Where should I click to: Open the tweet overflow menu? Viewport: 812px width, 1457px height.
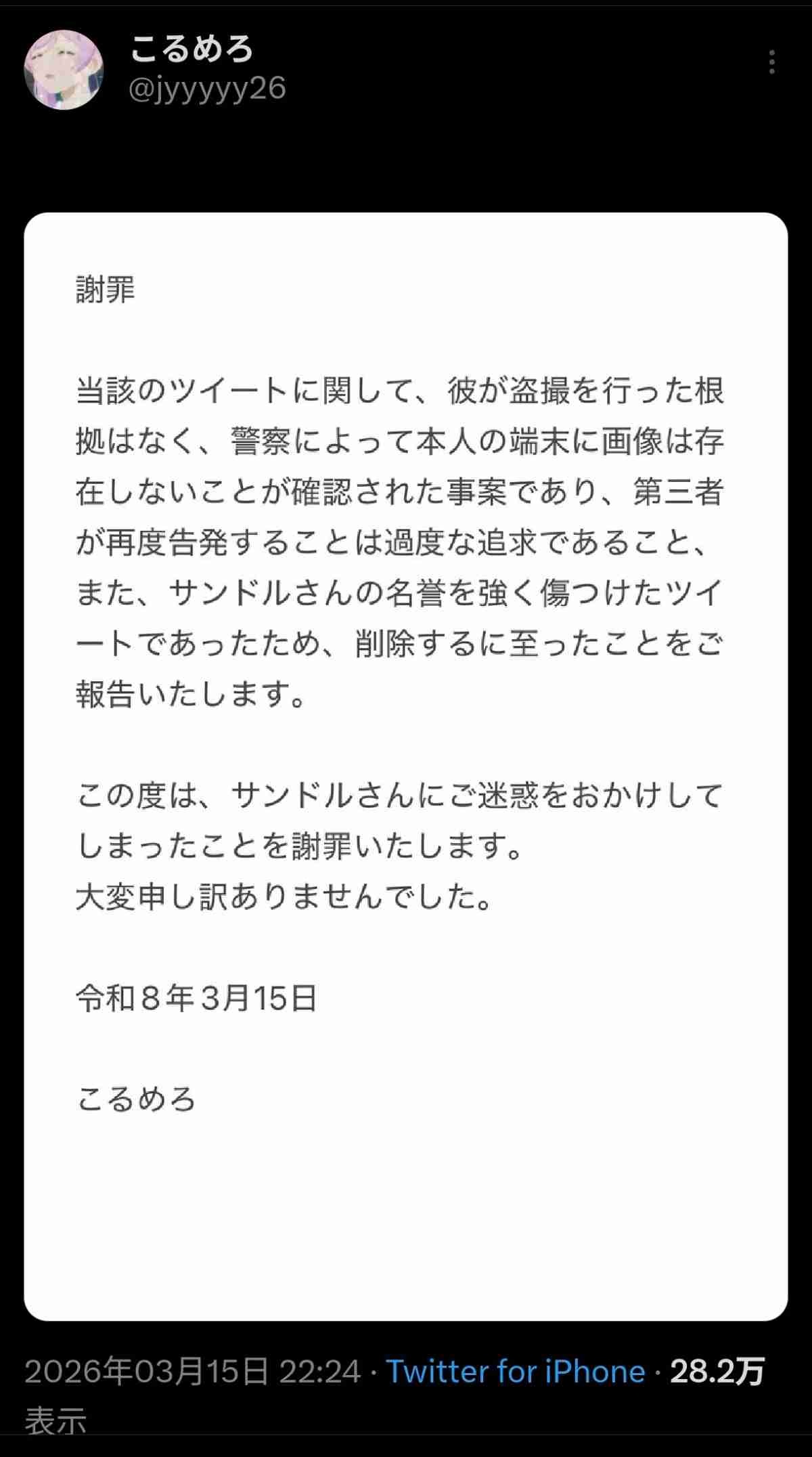(771, 62)
